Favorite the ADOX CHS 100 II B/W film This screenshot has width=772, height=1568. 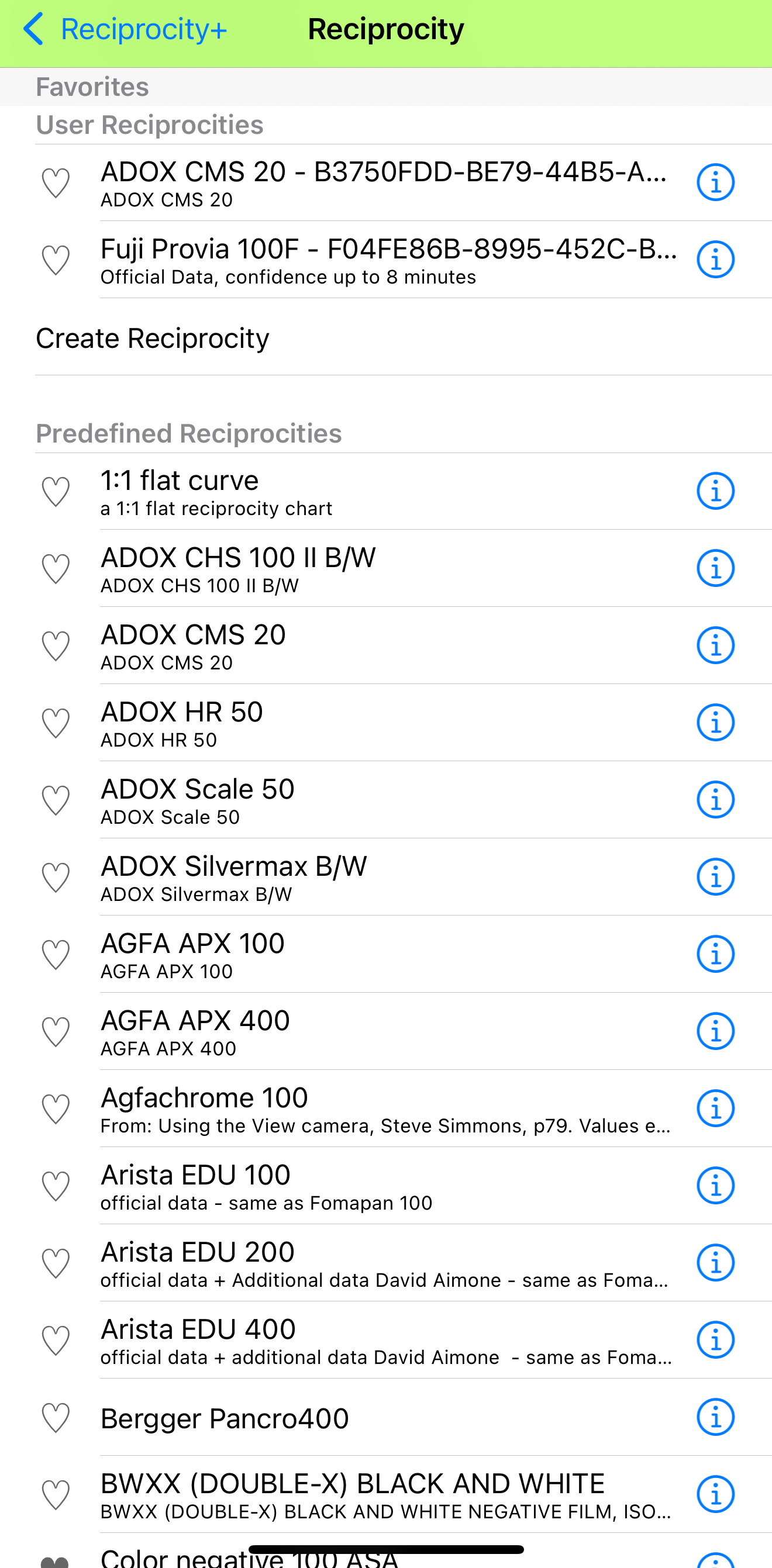tap(56, 568)
